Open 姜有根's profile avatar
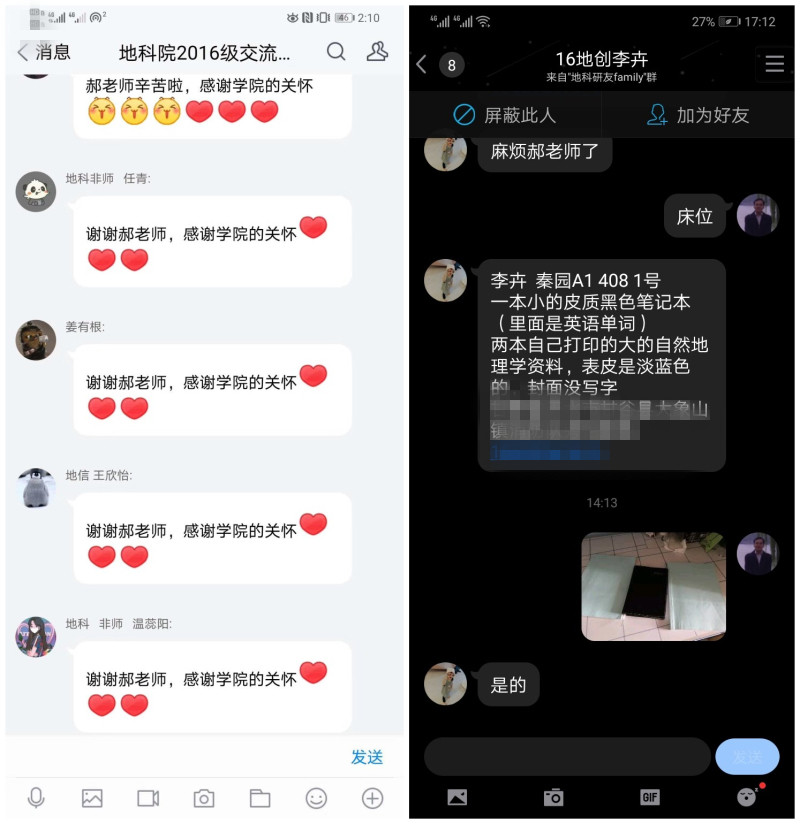The height and width of the screenshot is (824, 800). pyautogui.click(x=36, y=340)
